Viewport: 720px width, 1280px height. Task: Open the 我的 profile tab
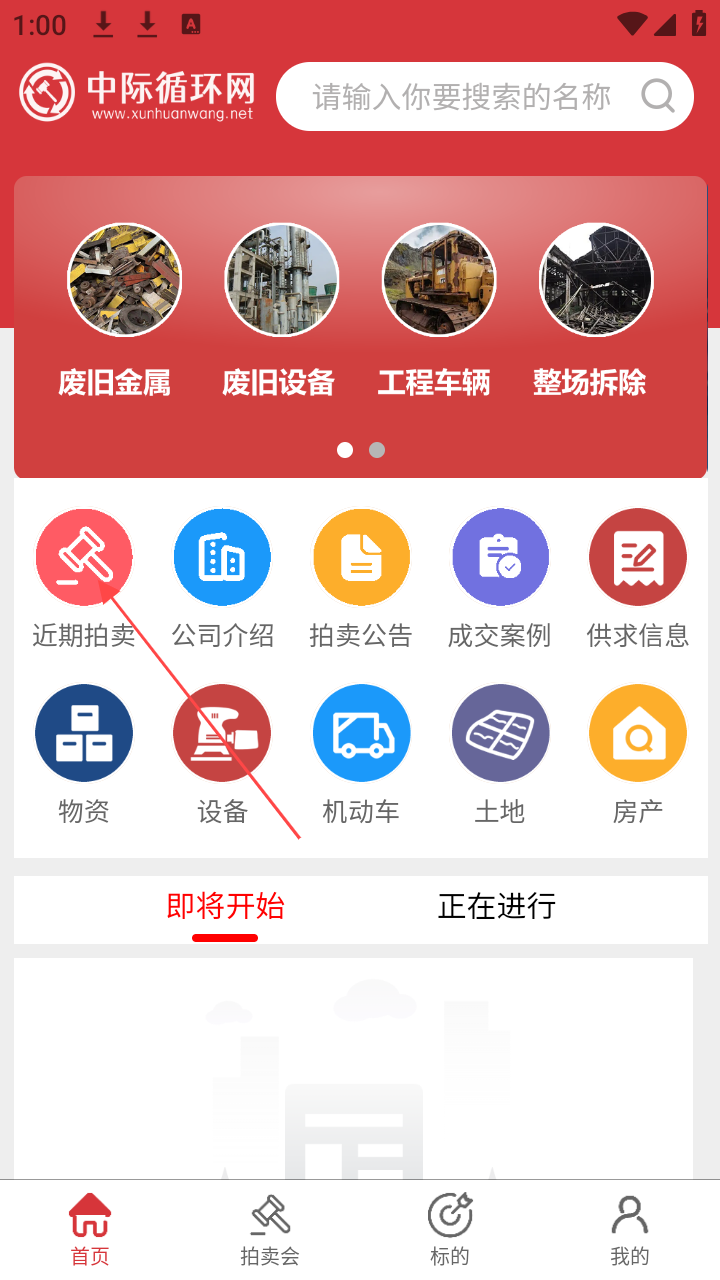click(630, 1230)
